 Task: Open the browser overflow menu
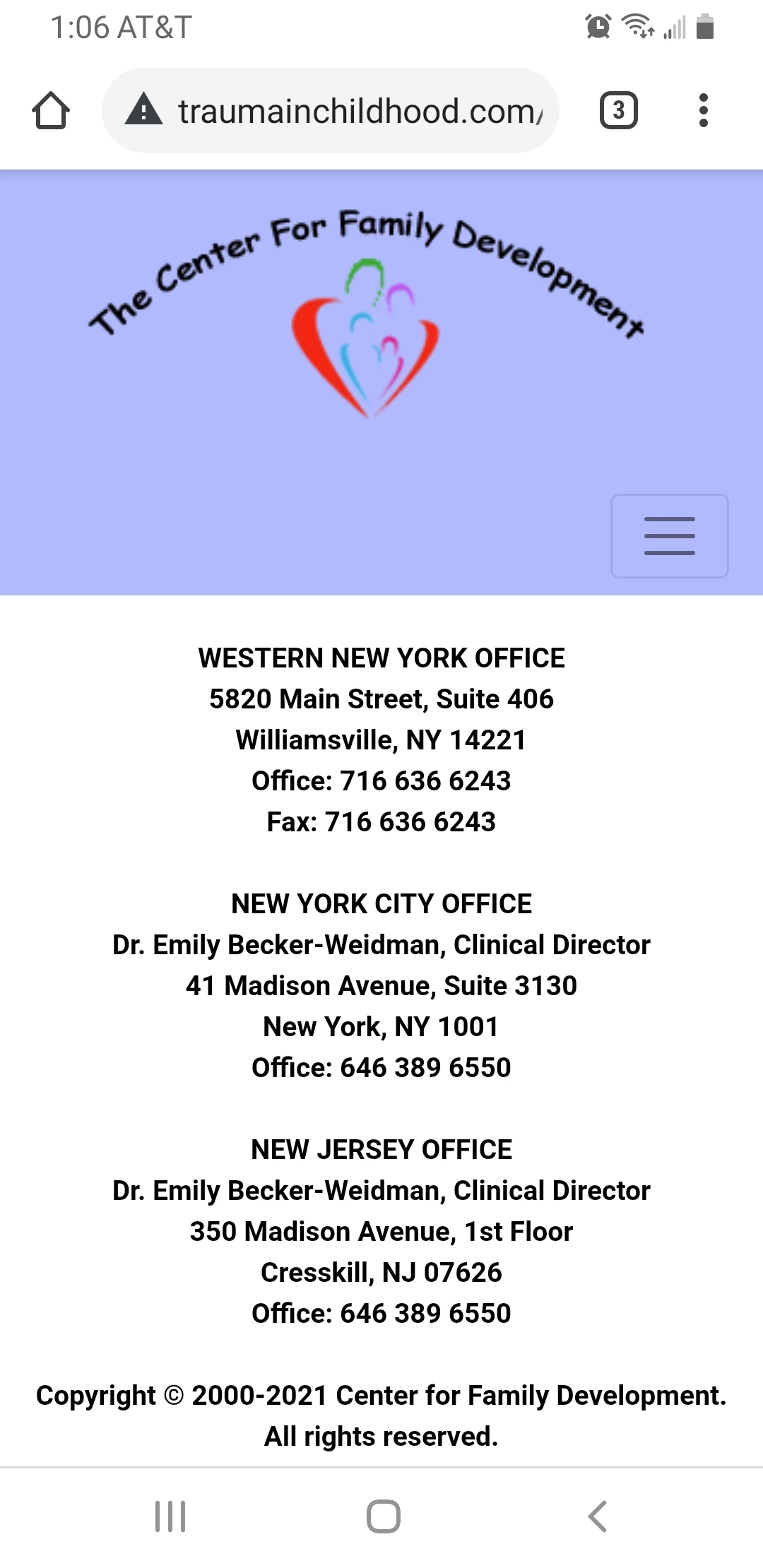coord(702,111)
